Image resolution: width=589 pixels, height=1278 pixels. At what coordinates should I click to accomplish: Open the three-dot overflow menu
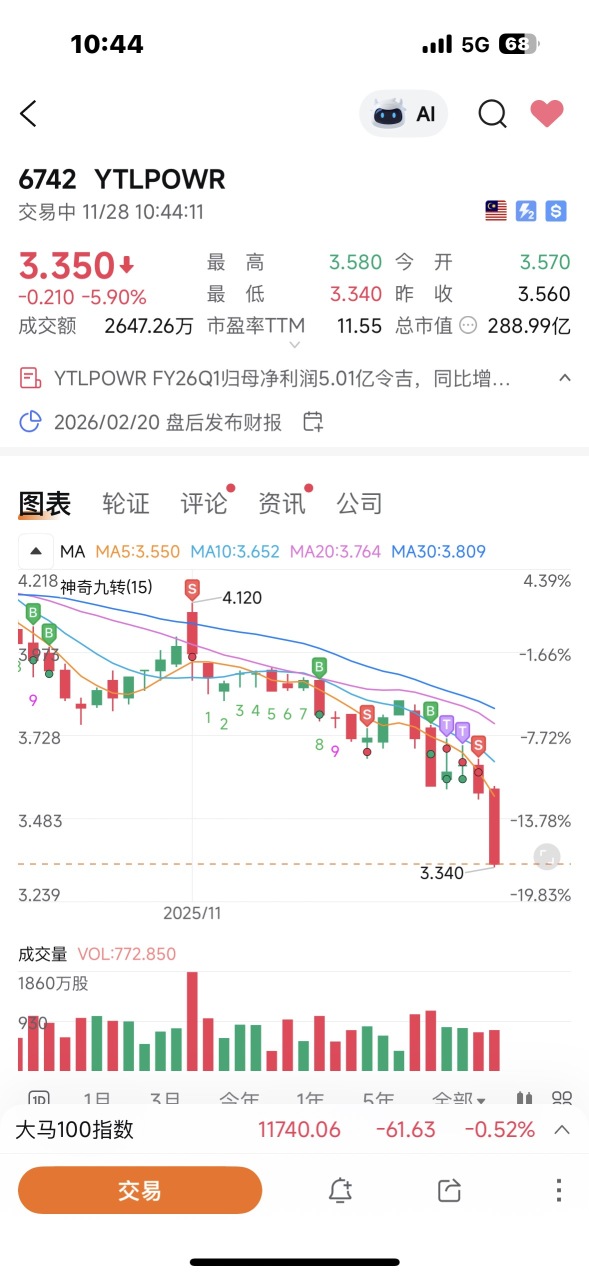(558, 1190)
